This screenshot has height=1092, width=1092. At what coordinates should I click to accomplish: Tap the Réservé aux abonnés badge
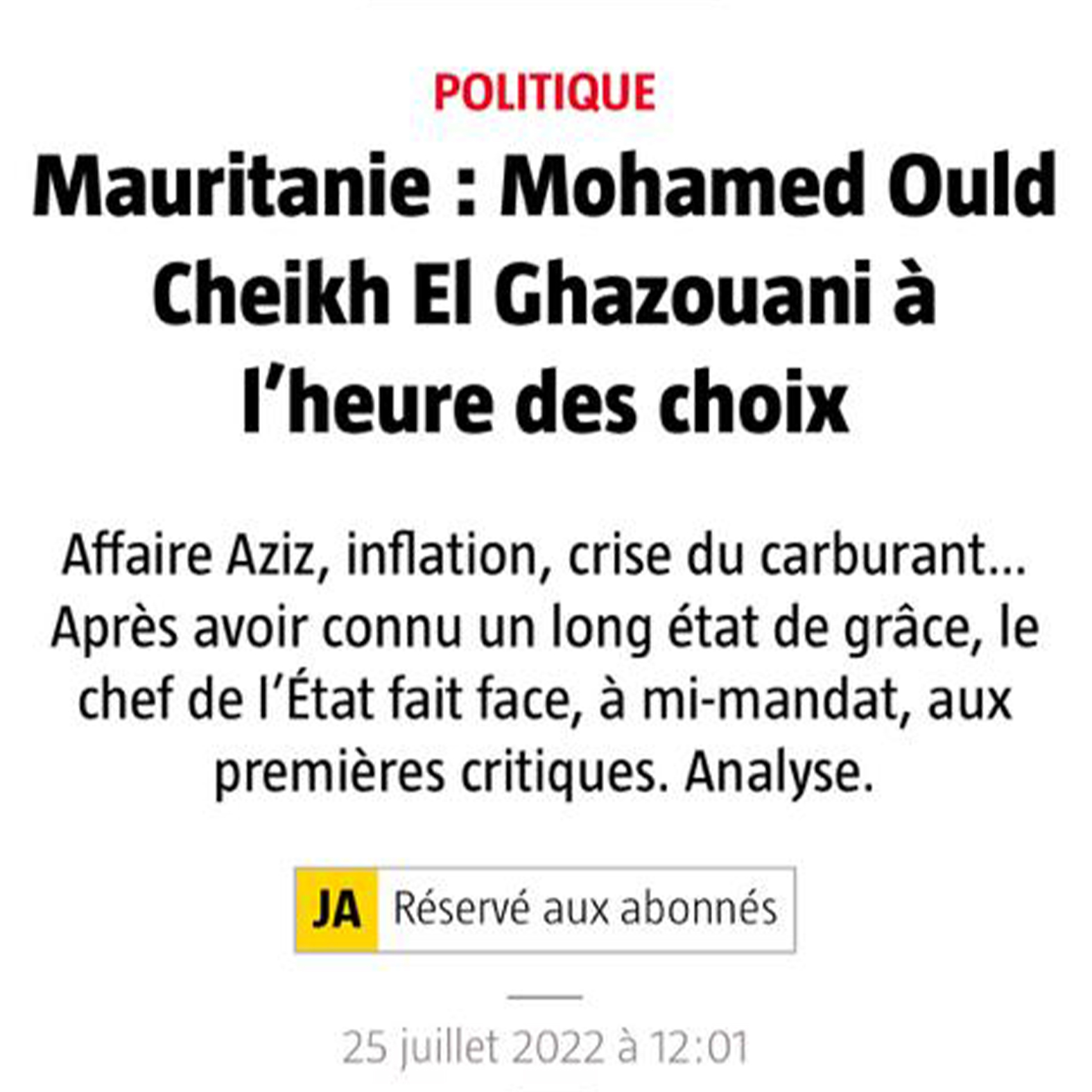click(545, 909)
